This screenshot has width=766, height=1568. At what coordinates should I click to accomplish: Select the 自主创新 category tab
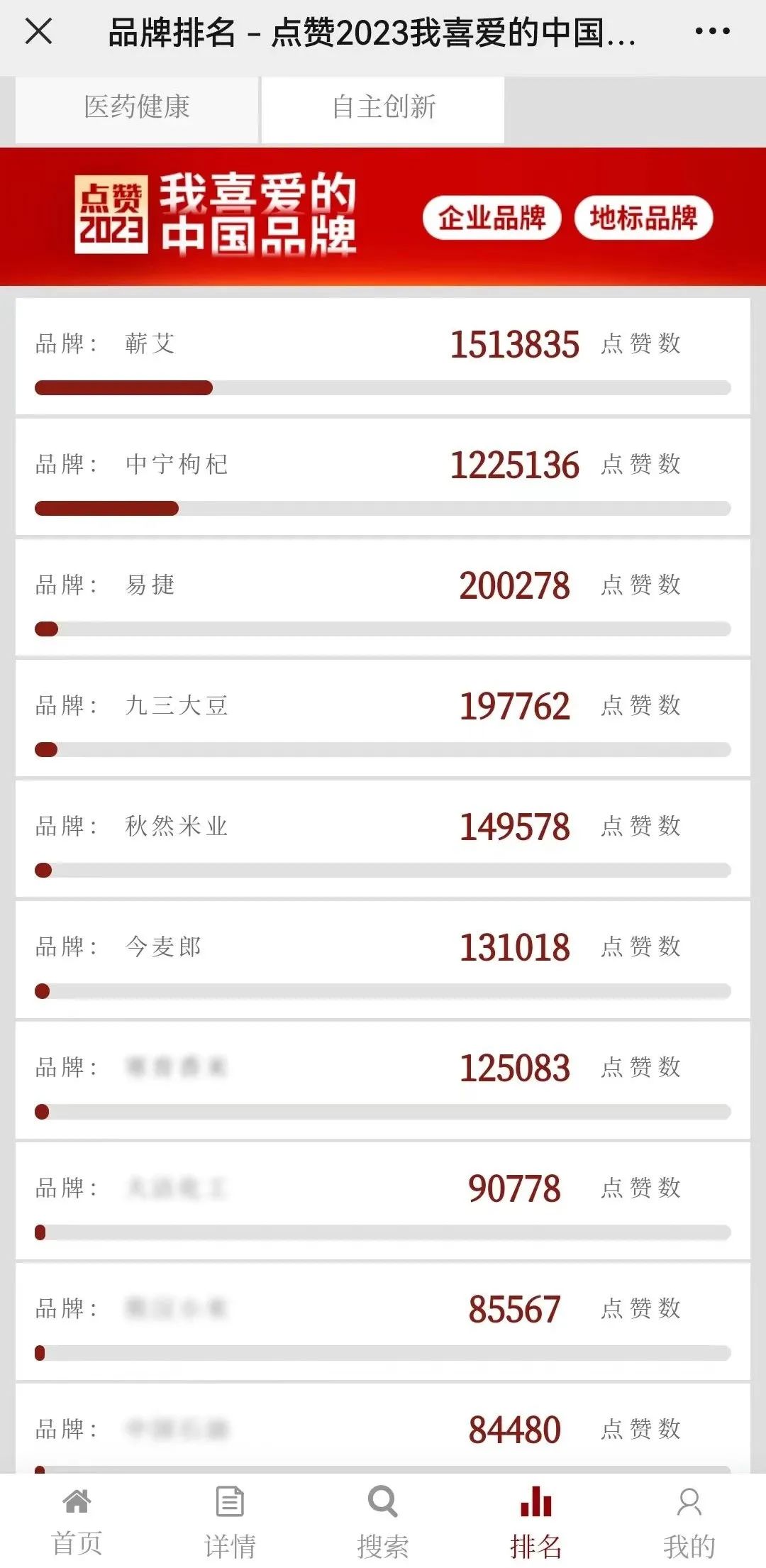(x=383, y=108)
